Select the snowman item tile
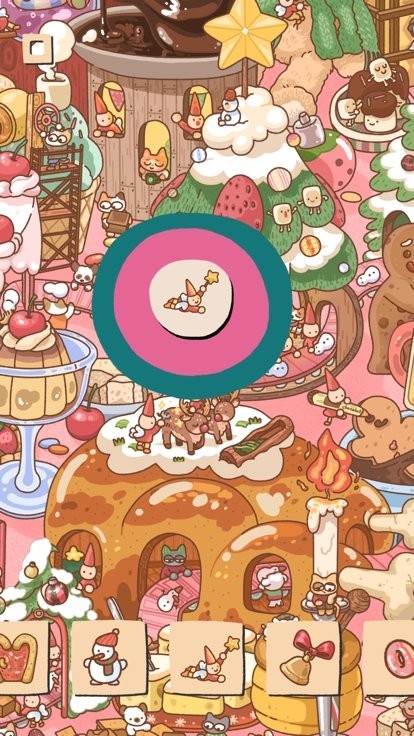The width and height of the screenshot is (414, 736). tap(108, 658)
